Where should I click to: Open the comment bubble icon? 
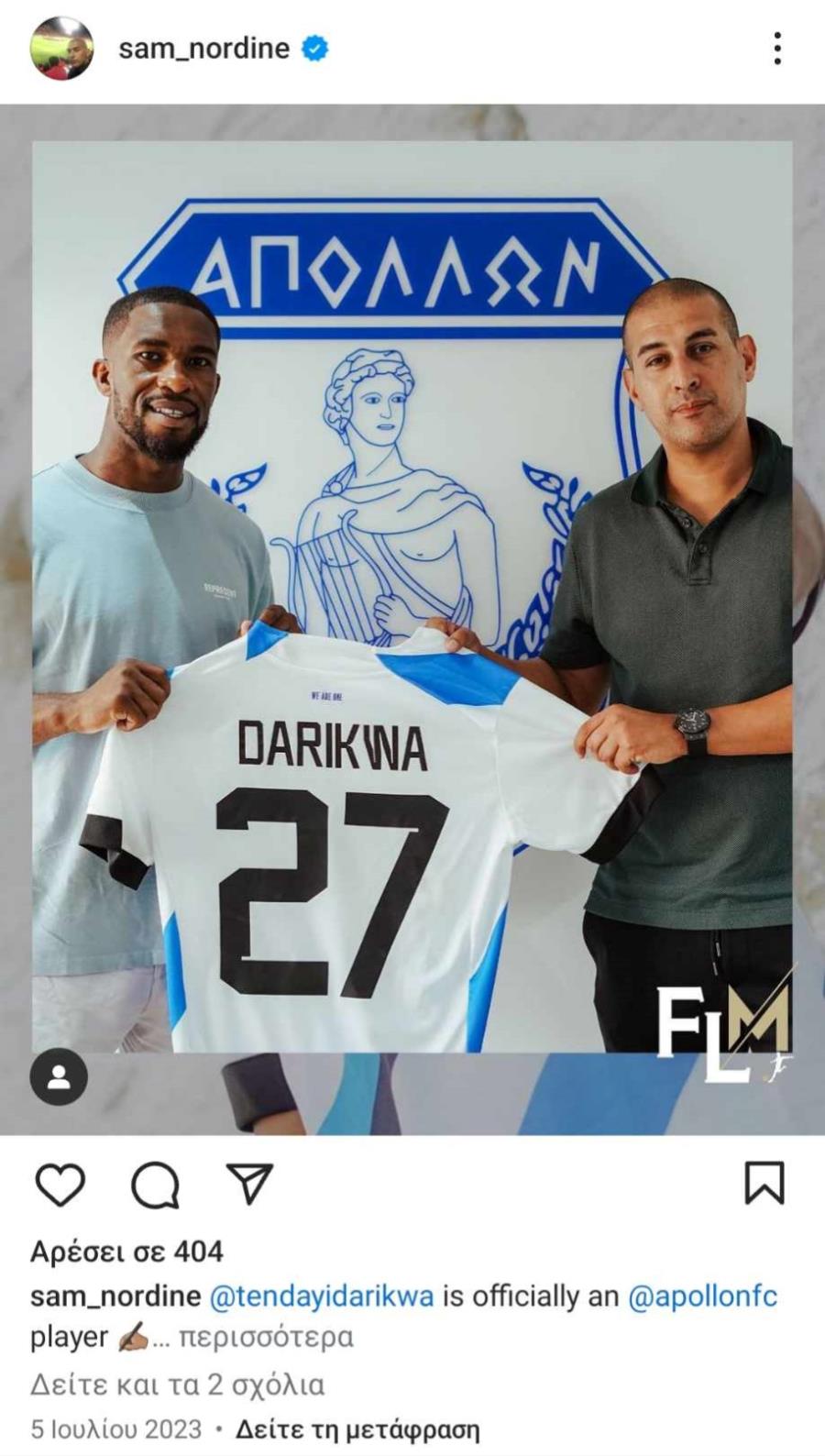155,1186
